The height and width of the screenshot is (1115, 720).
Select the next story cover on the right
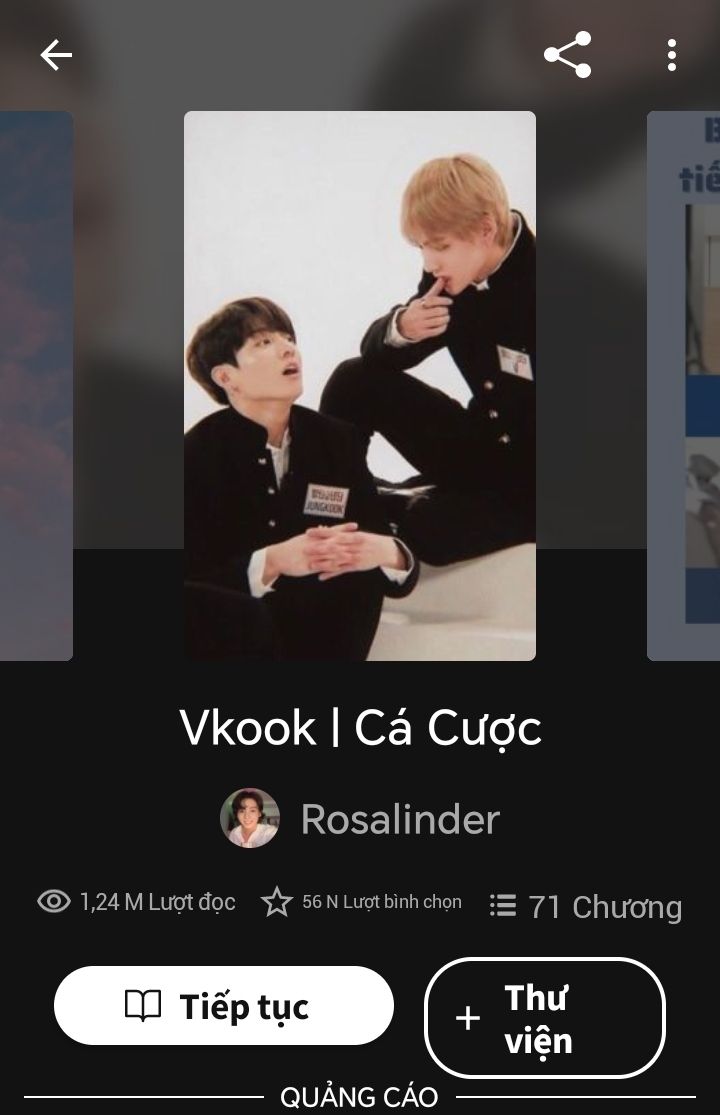click(684, 386)
